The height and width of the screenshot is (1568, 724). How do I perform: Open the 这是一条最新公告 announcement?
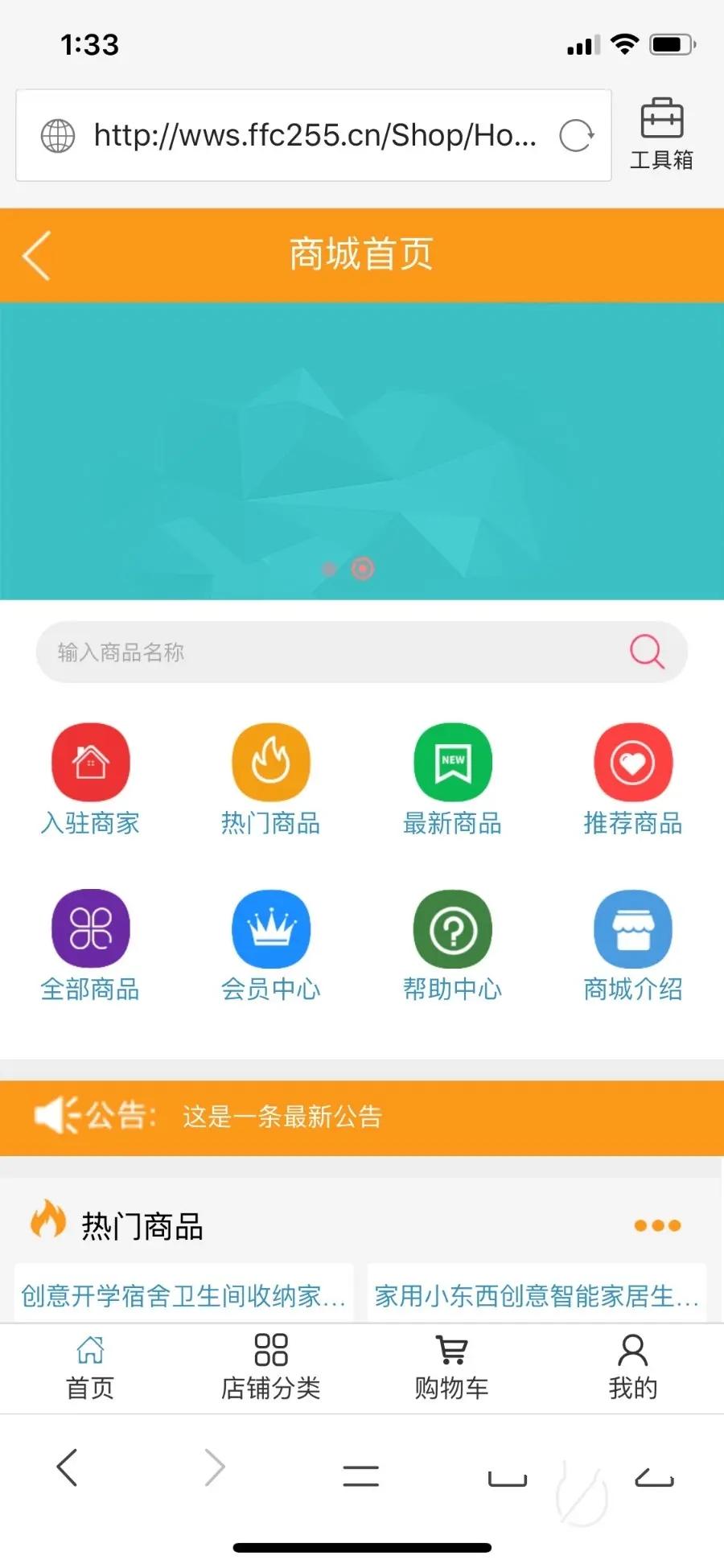coord(282,1117)
